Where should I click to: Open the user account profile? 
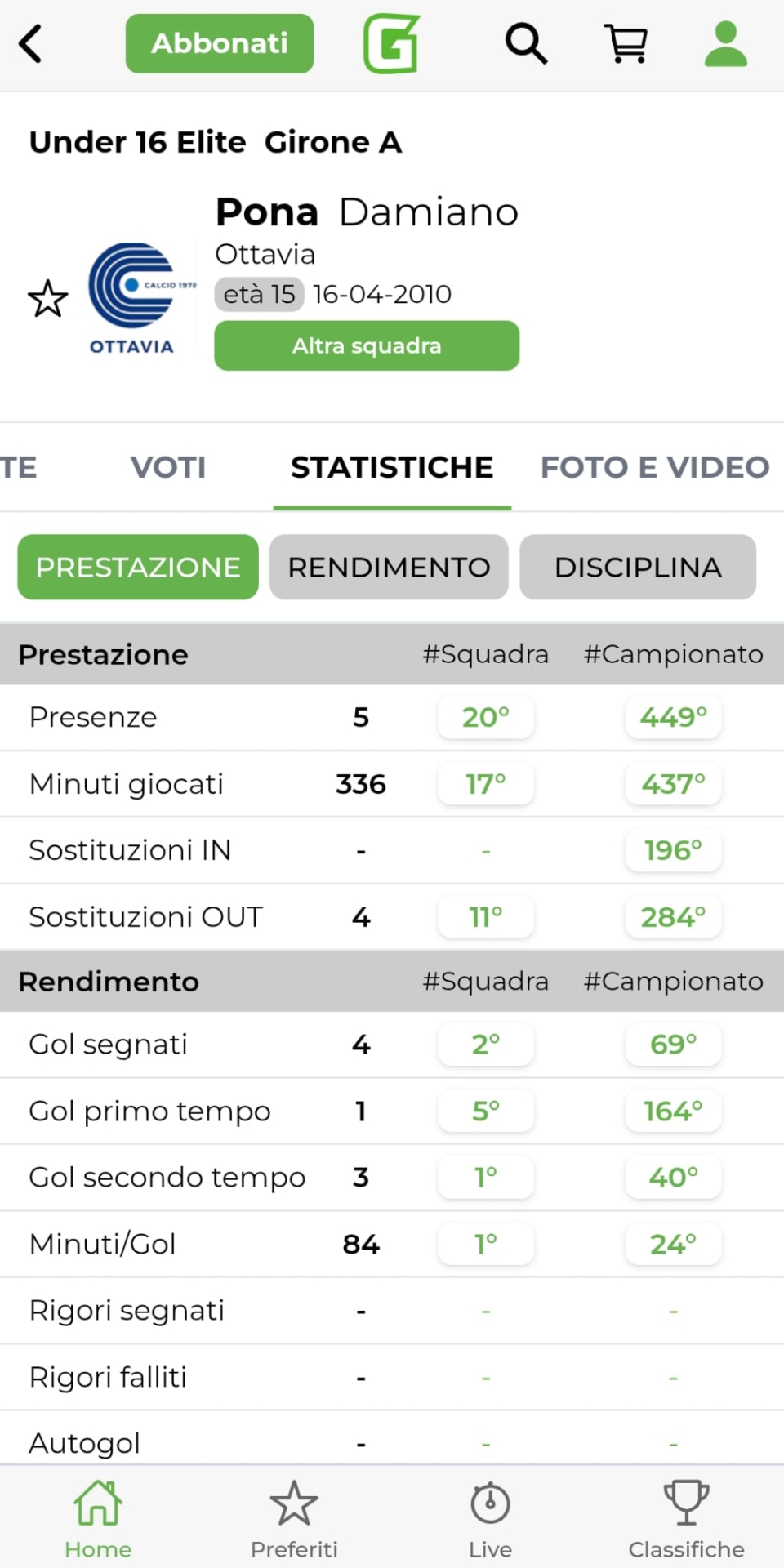(725, 44)
